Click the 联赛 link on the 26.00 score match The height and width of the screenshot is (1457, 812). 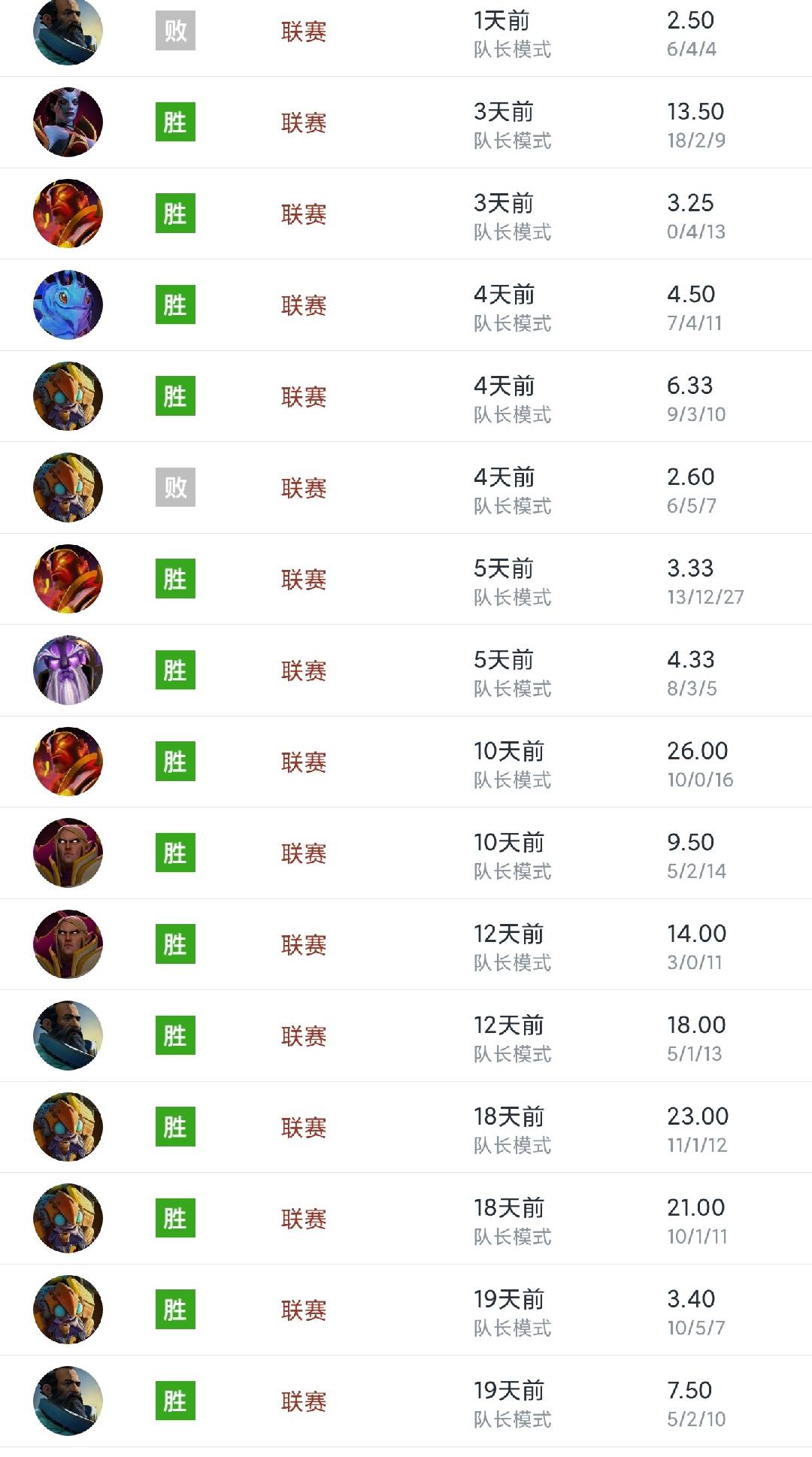tap(304, 762)
